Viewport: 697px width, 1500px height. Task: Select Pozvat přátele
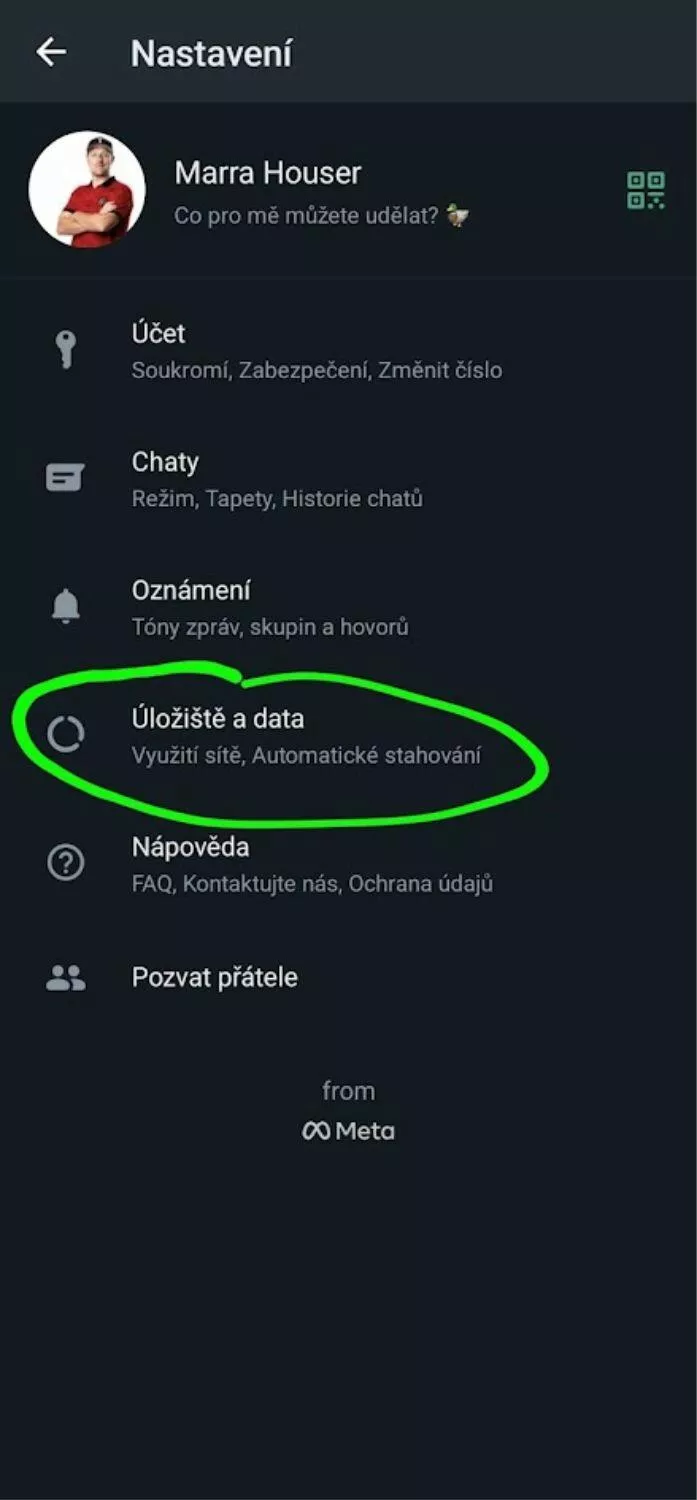(348, 977)
